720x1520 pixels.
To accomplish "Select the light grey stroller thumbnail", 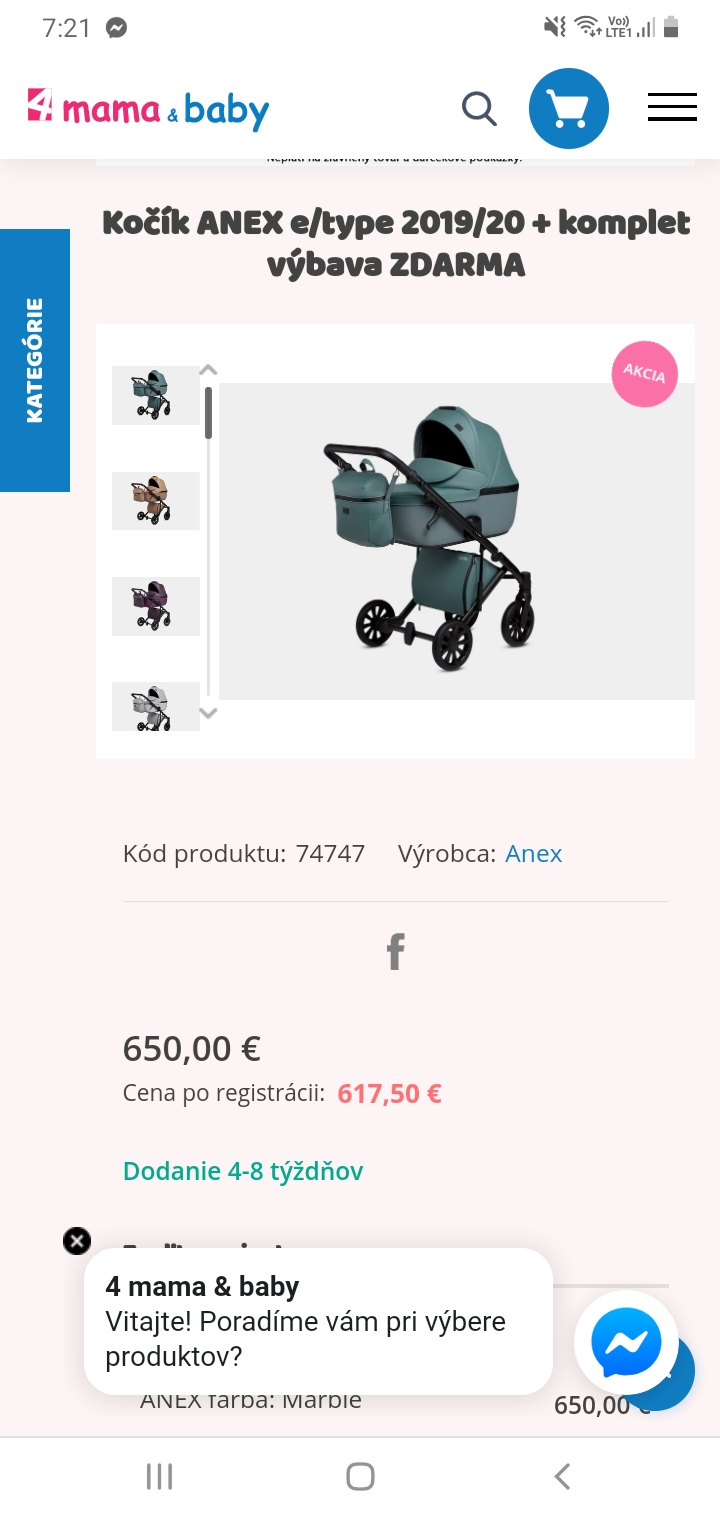I will (155, 706).
